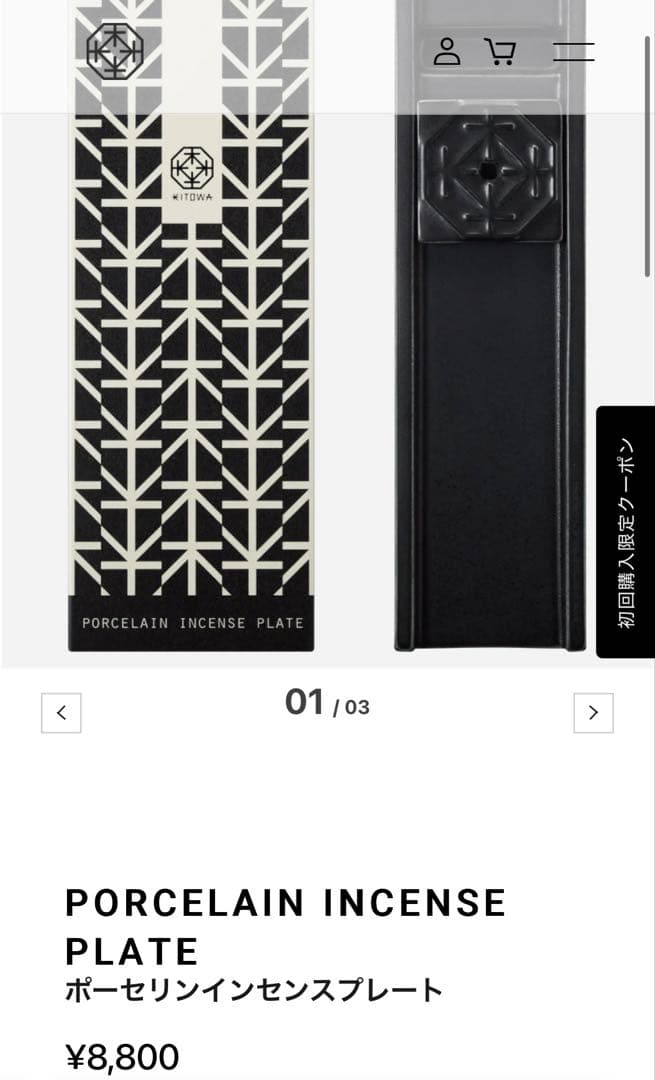Open the hamburger menu

pyautogui.click(x=573, y=52)
